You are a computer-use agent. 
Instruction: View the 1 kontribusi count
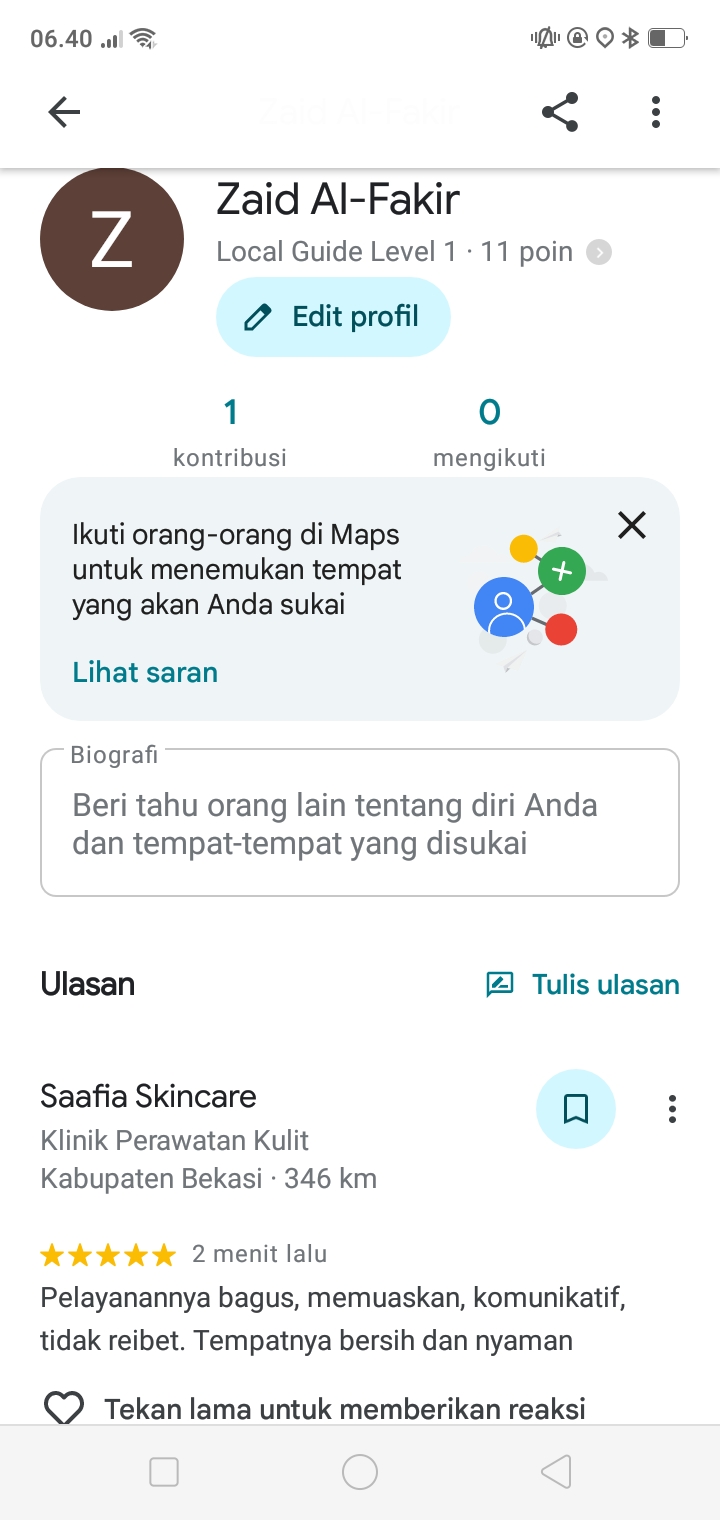[x=230, y=432]
